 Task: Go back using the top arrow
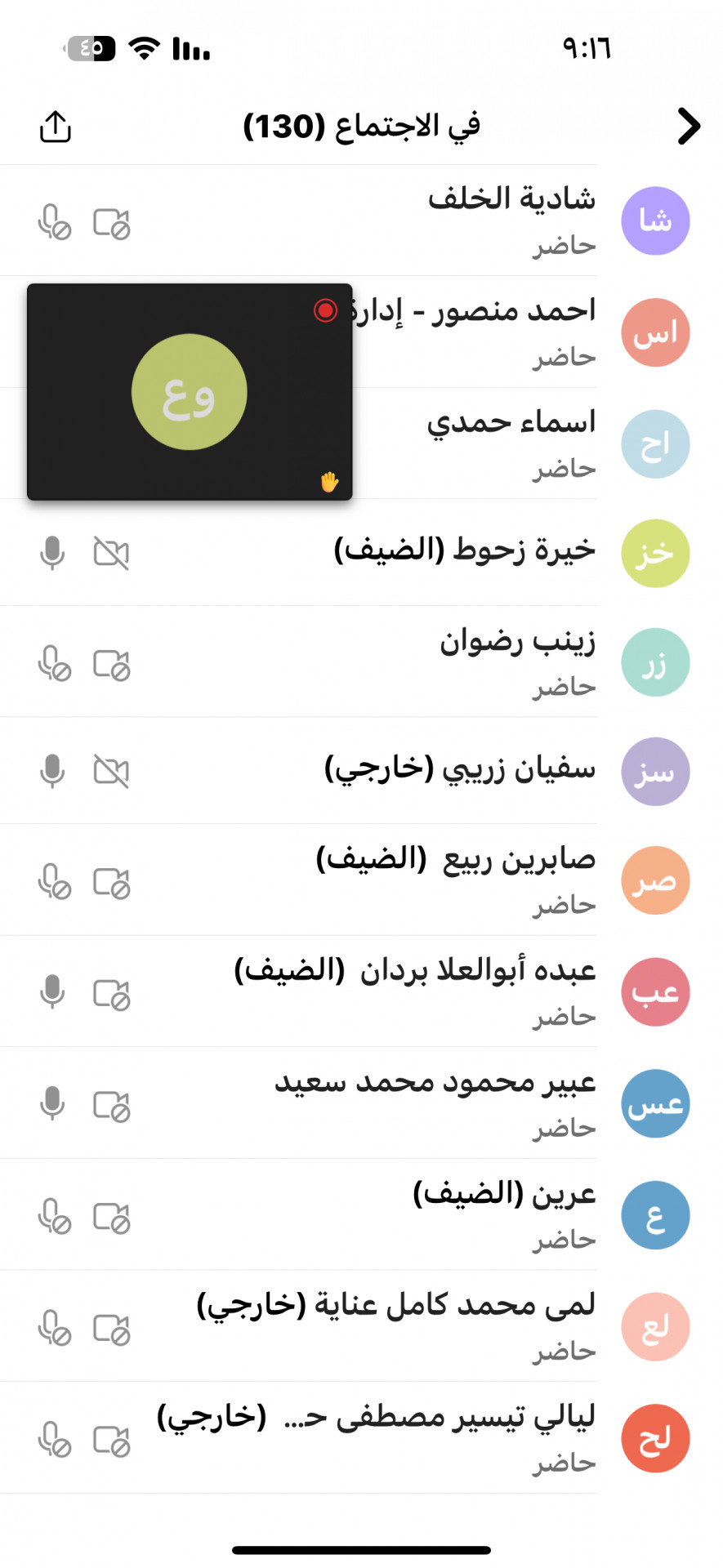(689, 127)
